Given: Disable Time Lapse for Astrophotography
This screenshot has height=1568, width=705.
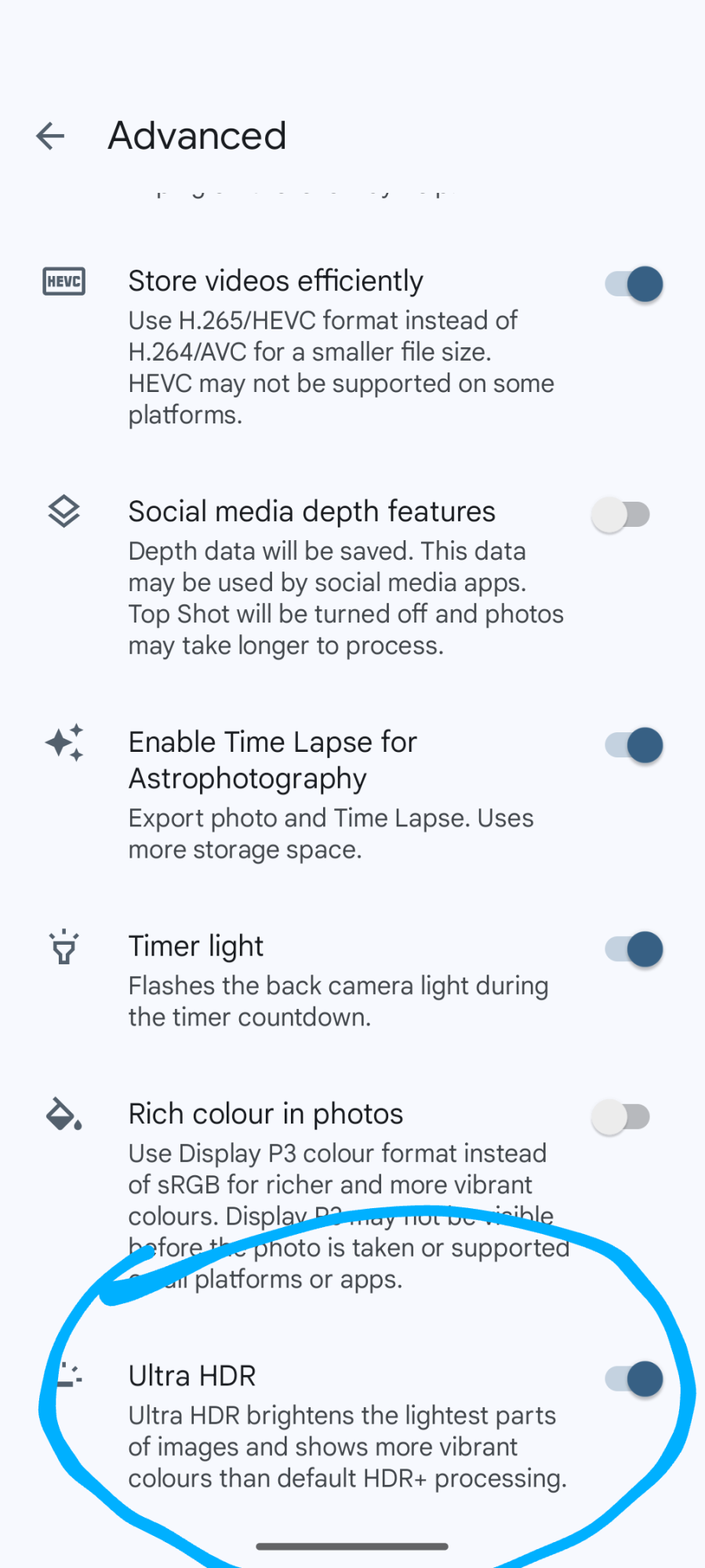Looking at the screenshot, I should pyautogui.click(x=634, y=745).
